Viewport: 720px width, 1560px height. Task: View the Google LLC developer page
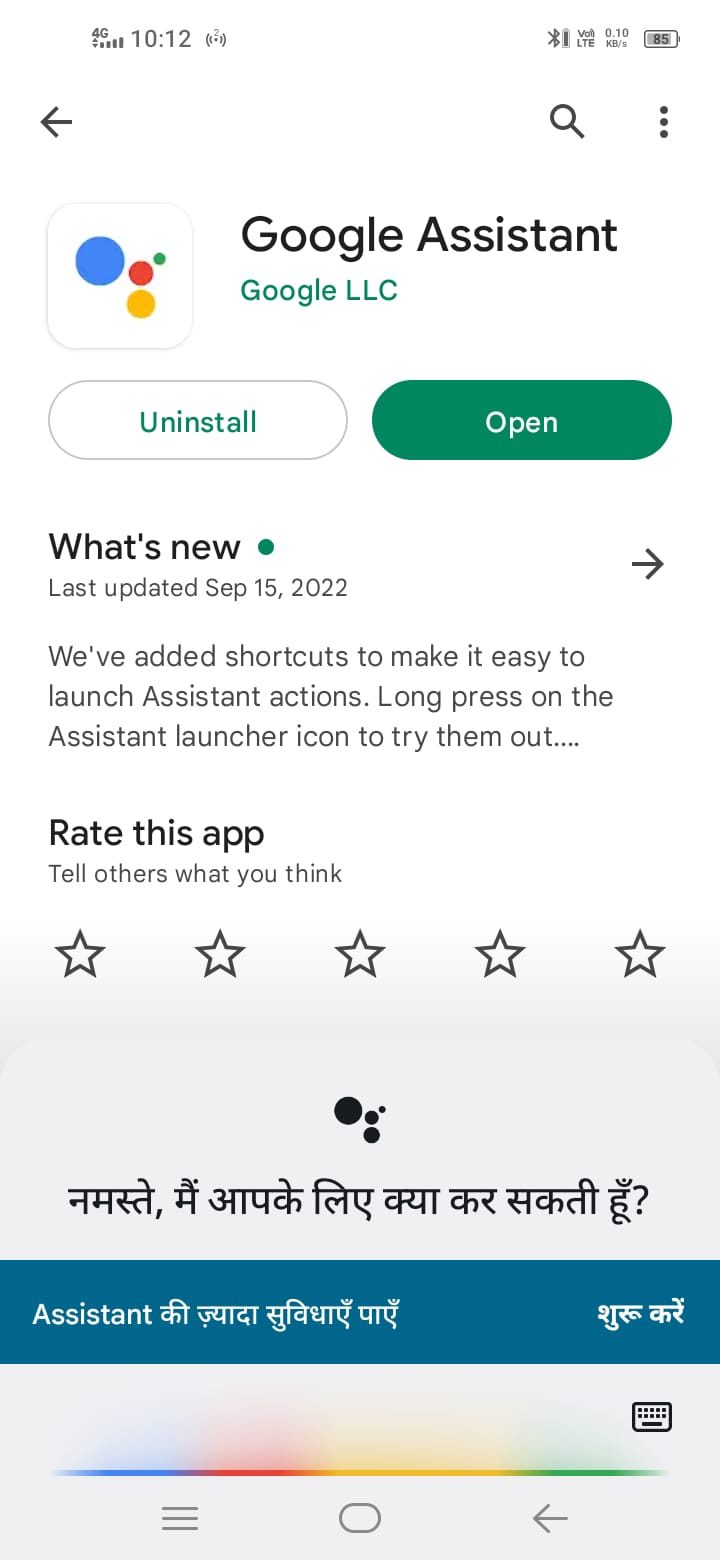[319, 290]
